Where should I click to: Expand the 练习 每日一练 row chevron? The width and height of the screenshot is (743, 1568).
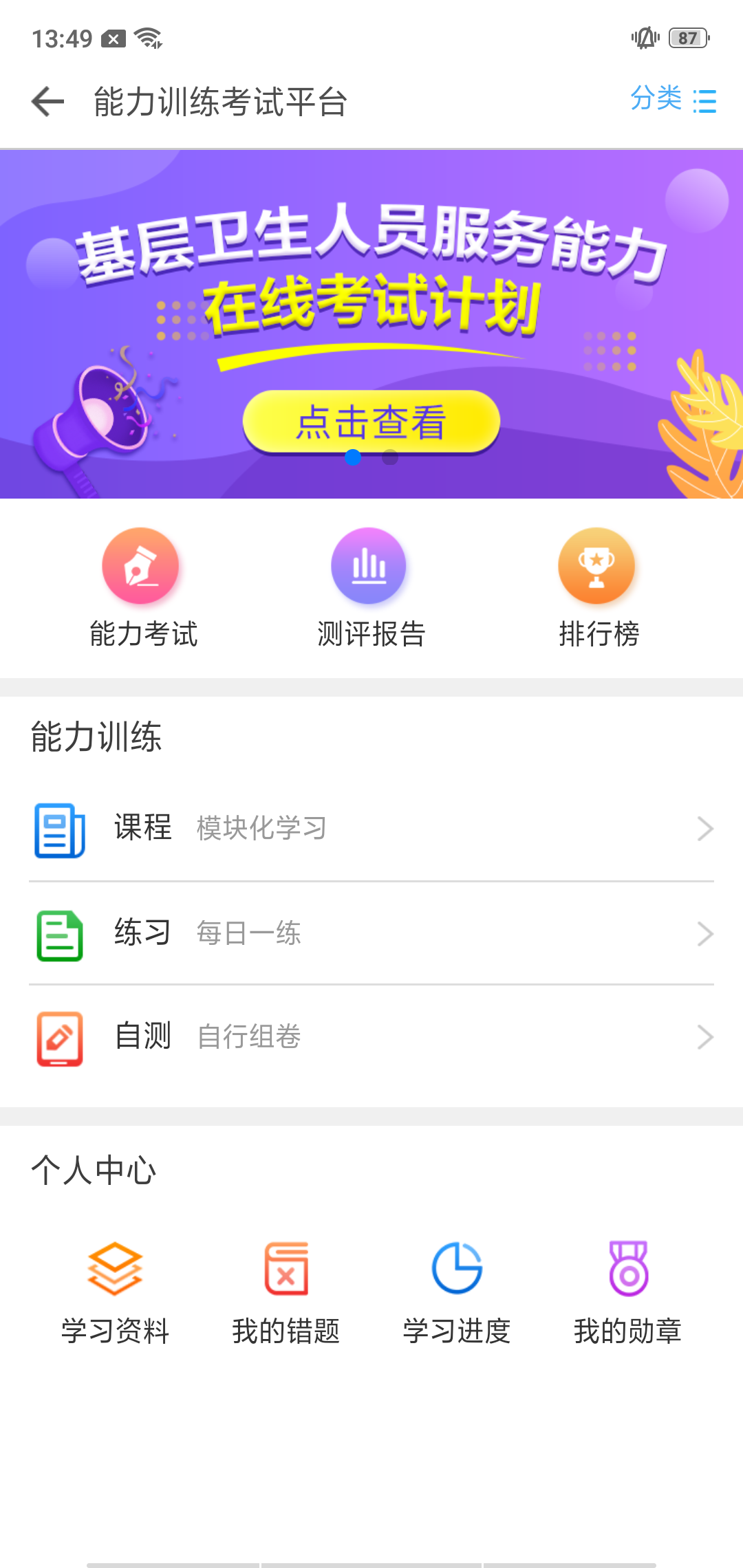tap(704, 933)
